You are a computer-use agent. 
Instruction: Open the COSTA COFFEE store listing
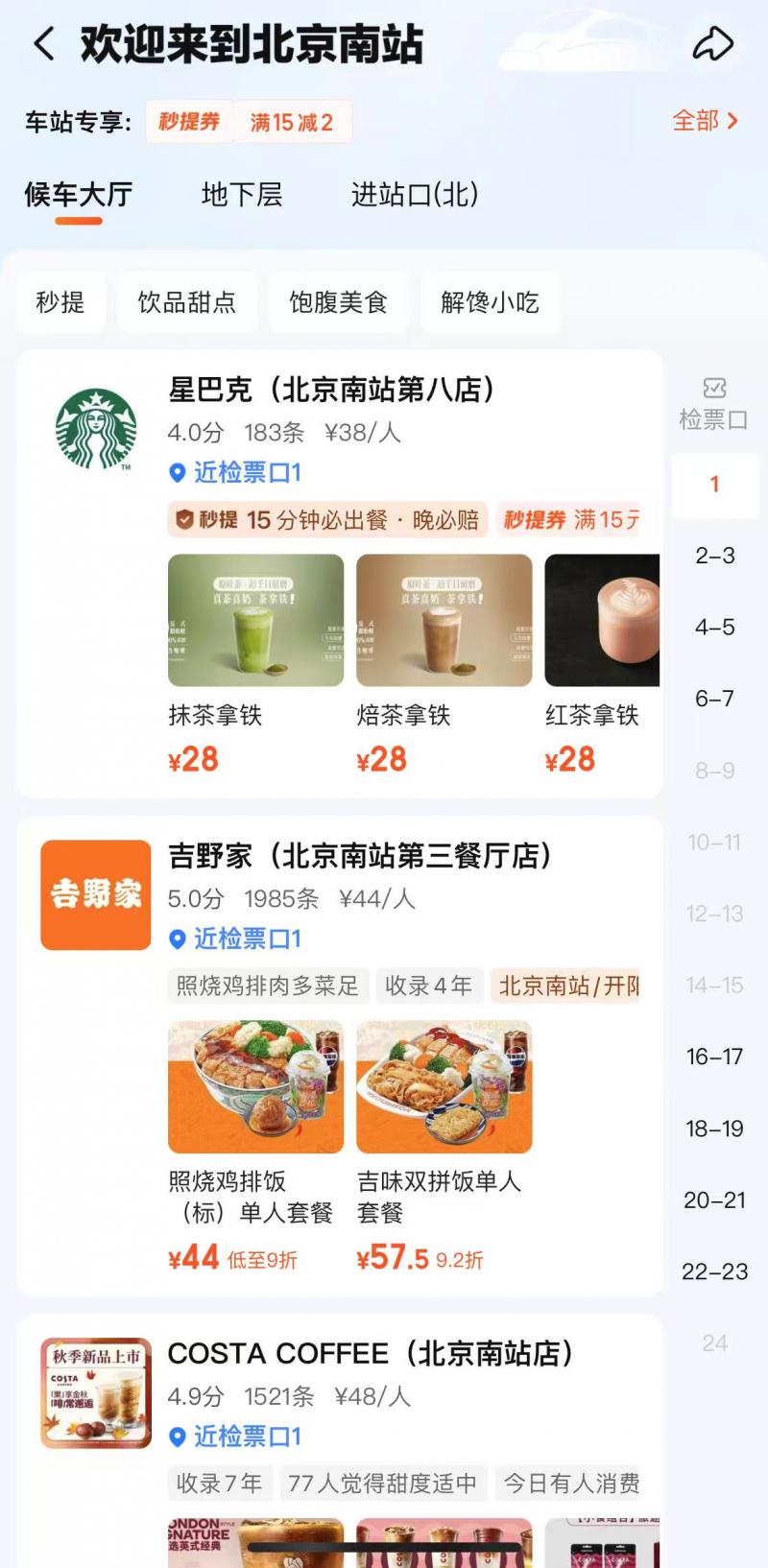pos(371,1353)
